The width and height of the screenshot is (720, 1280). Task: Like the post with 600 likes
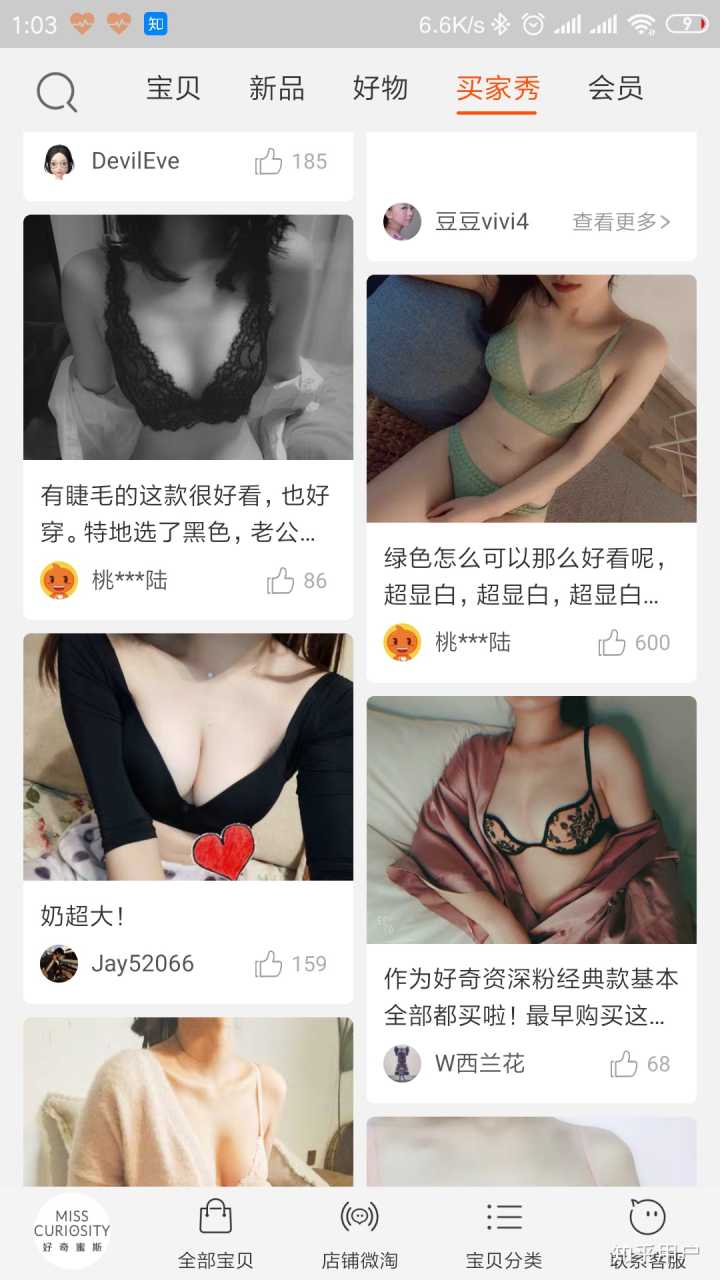point(612,643)
